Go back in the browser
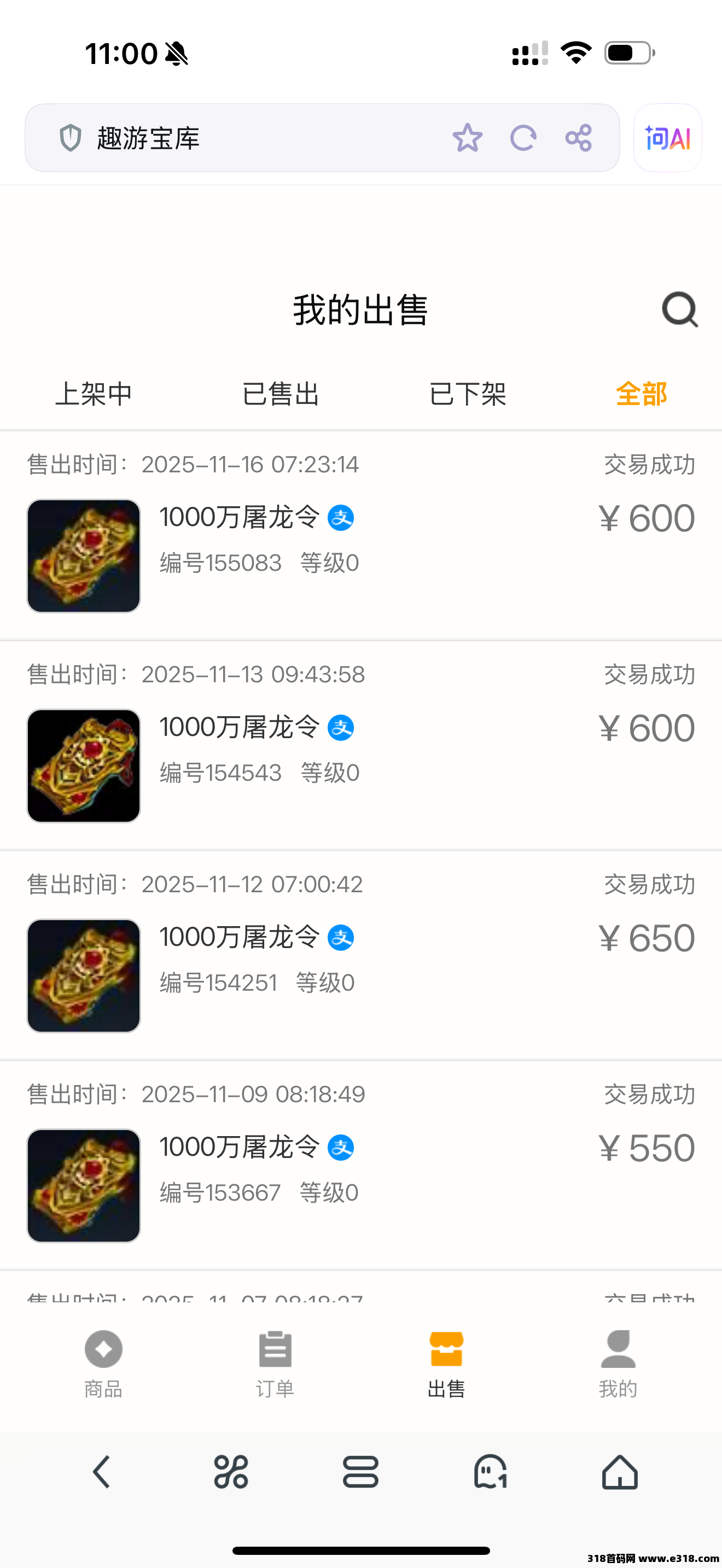Image resolution: width=722 pixels, height=1568 pixels. point(102,1472)
